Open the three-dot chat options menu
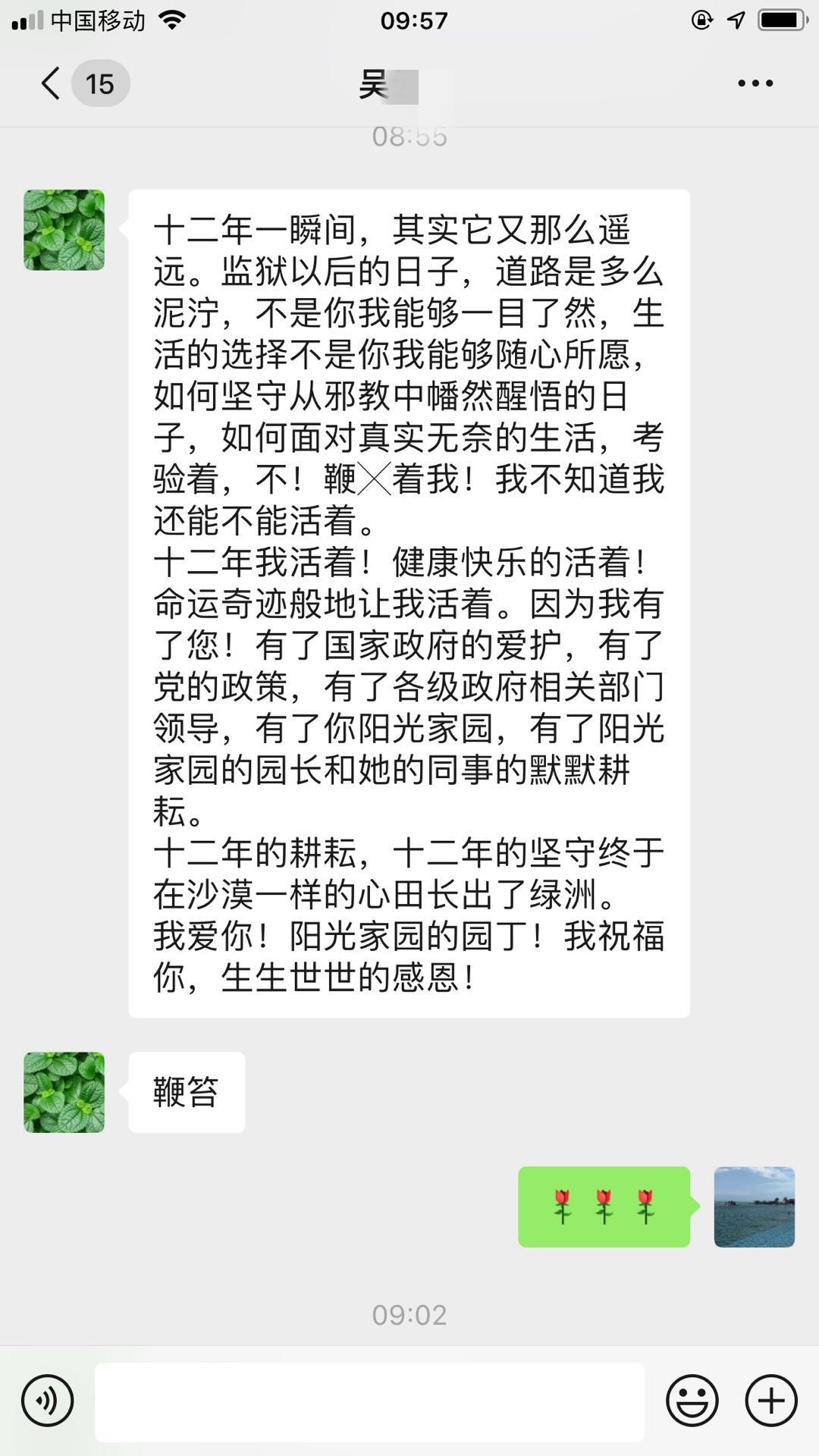Viewport: 819px width, 1456px height. pyautogui.click(x=755, y=83)
